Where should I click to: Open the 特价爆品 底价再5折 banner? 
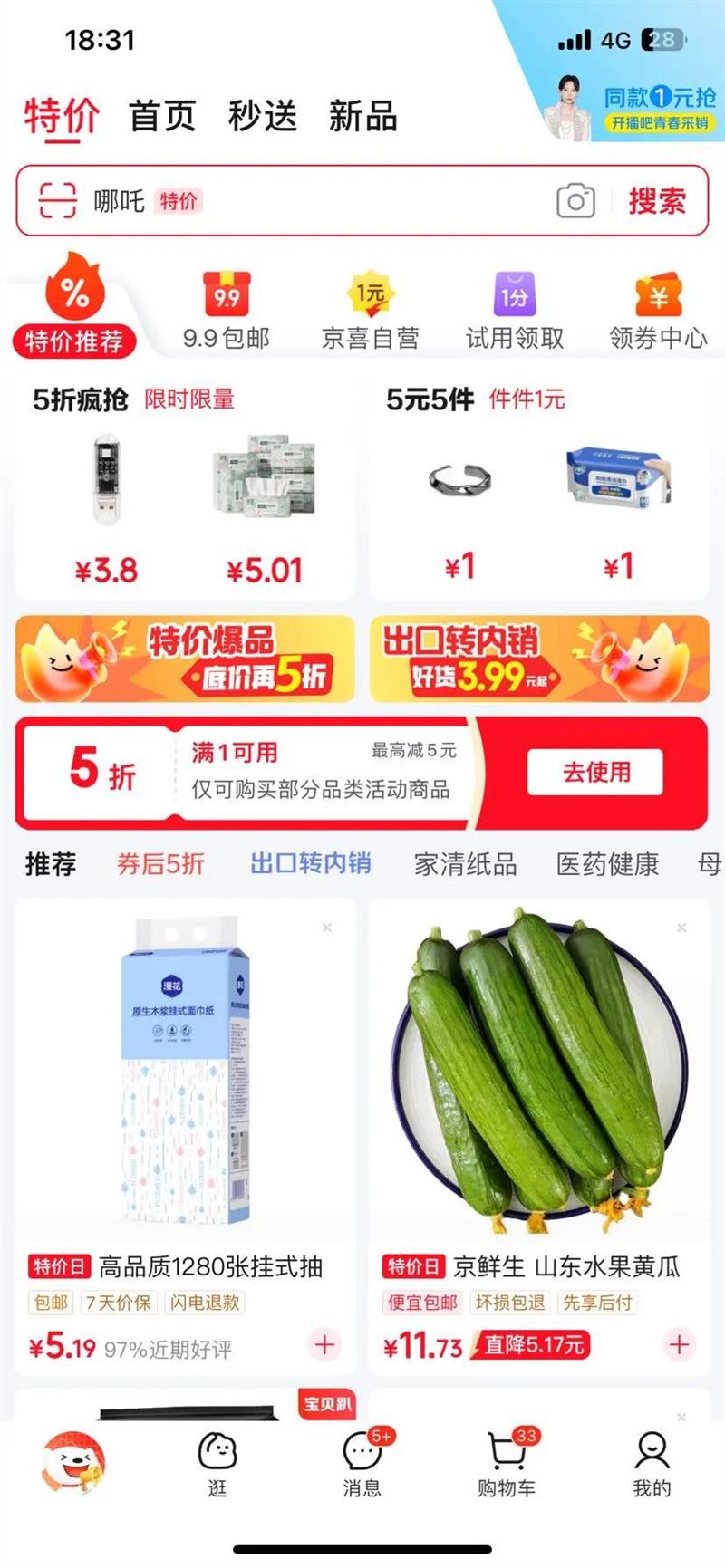click(185, 659)
